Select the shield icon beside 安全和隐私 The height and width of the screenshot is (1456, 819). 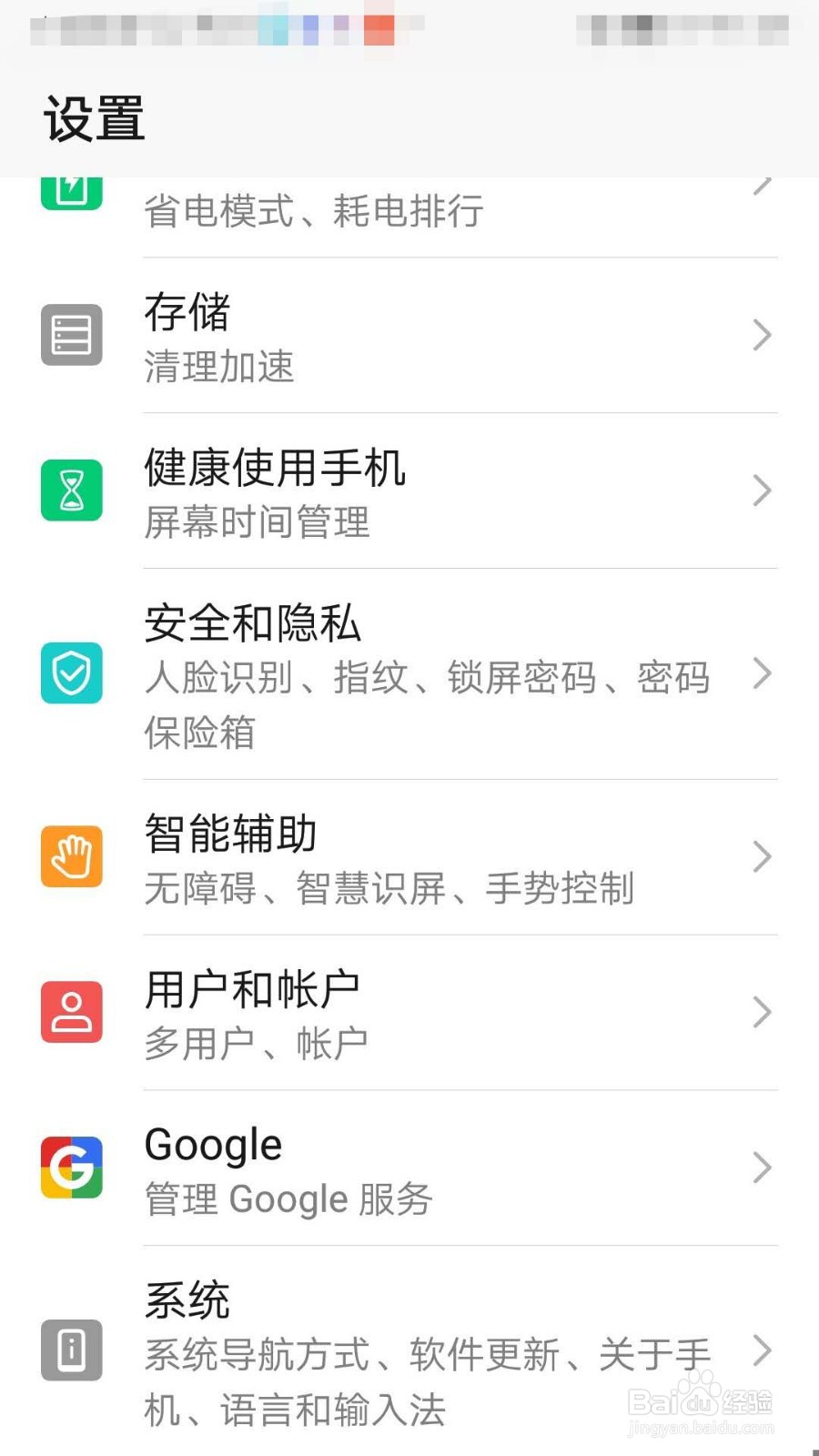point(72,674)
